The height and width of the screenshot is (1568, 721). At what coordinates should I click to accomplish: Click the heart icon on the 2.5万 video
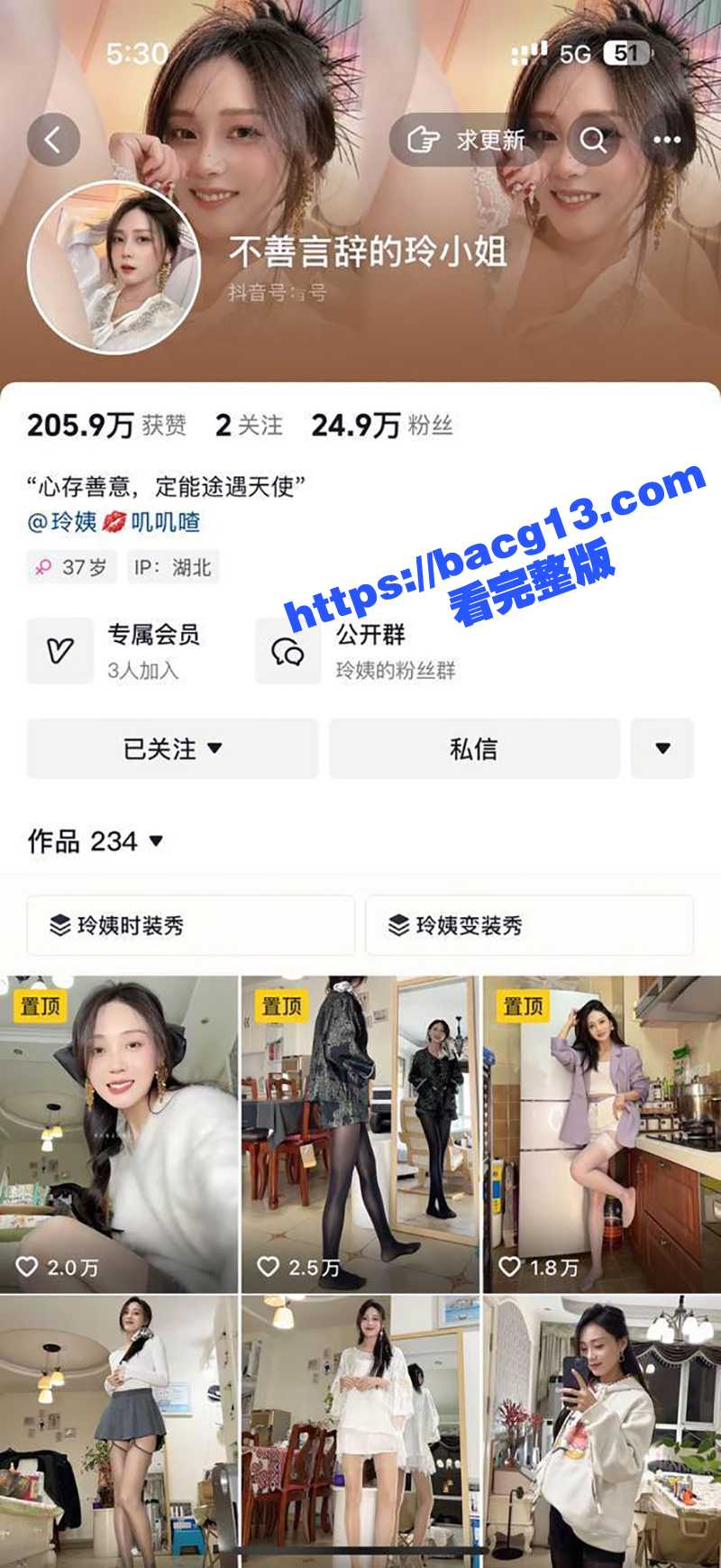coord(269,1267)
